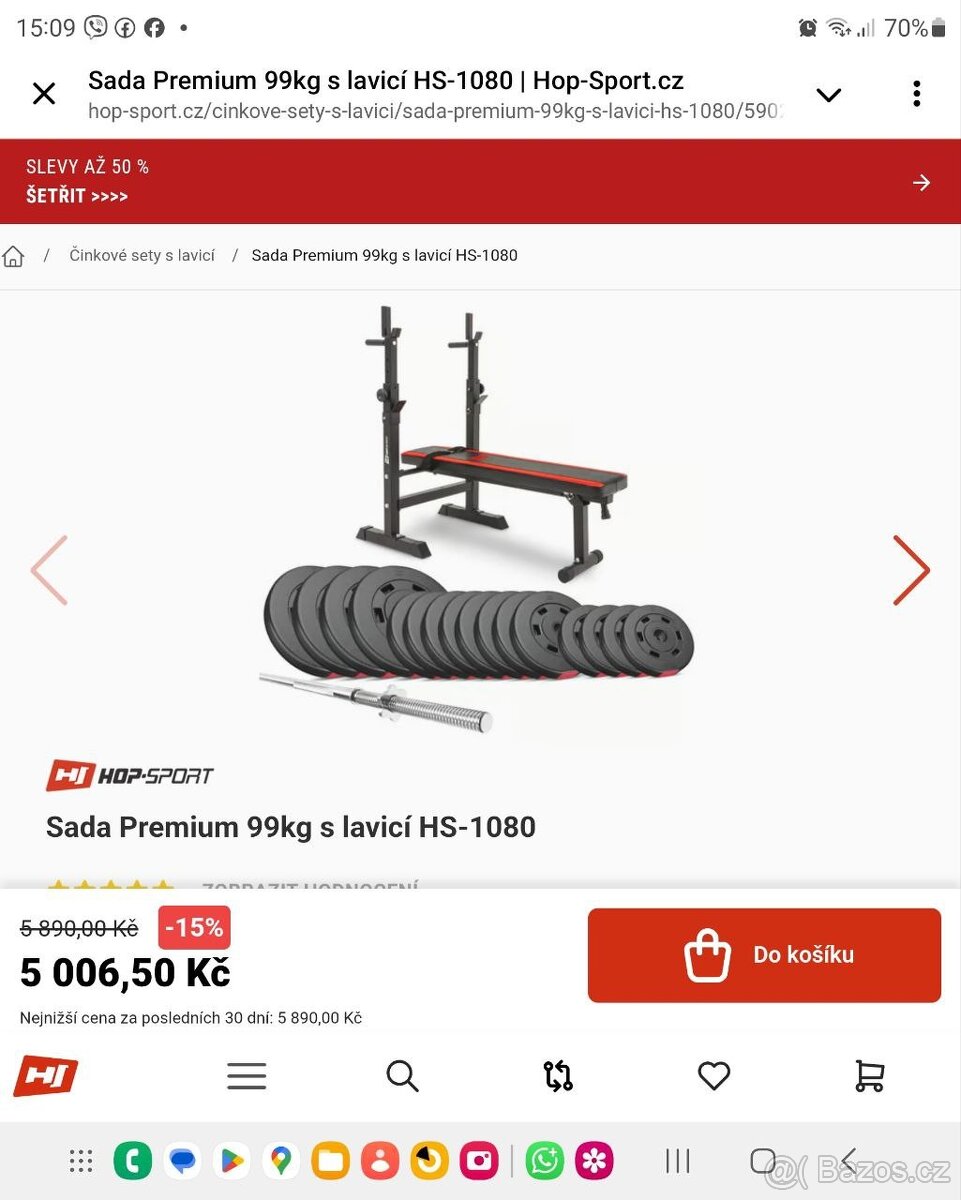
Task: Select the search icon in bottom navigation
Action: tap(402, 1076)
